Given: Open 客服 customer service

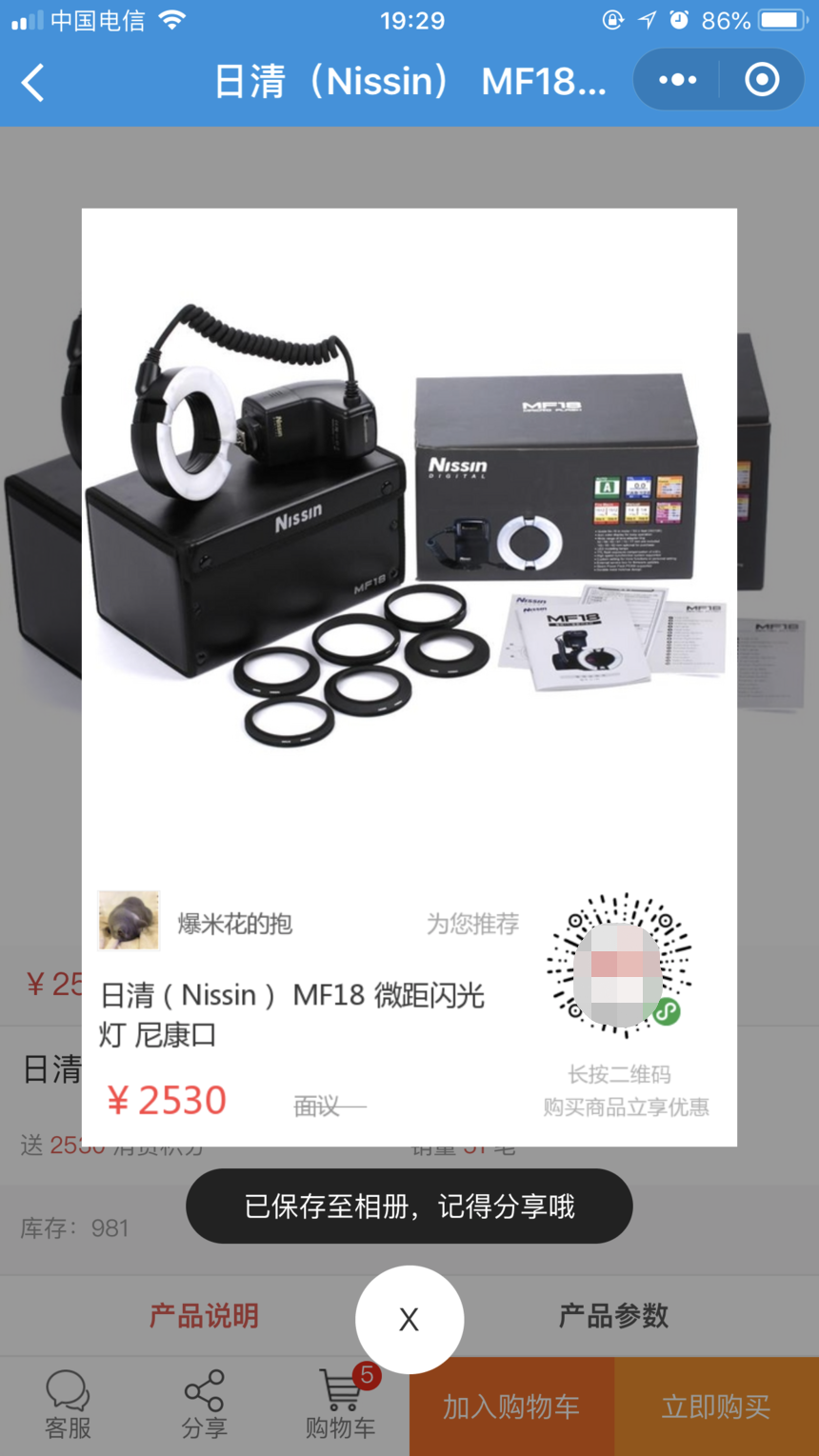Looking at the screenshot, I should (68, 1406).
